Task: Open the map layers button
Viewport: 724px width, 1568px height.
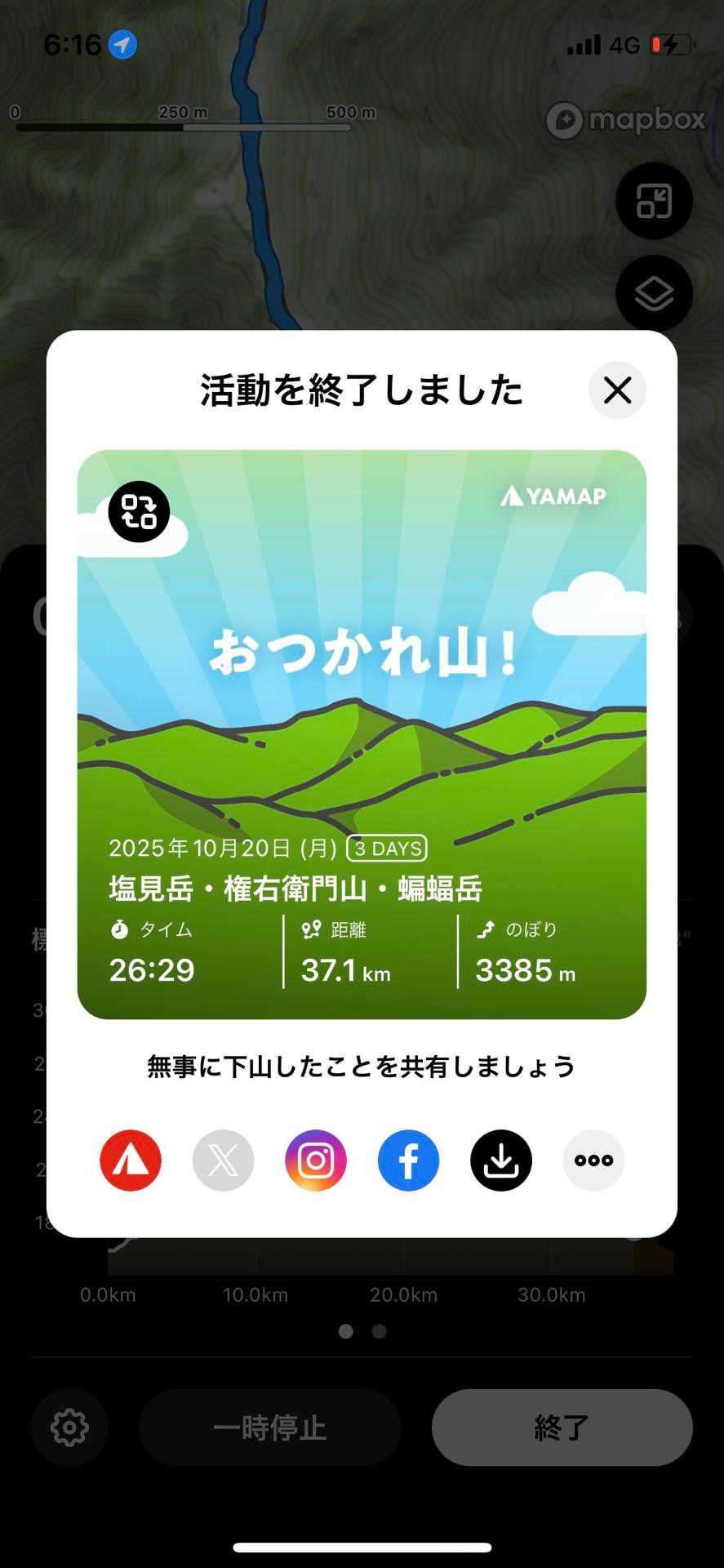Action: pyautogui.click(x=654, y=294)
